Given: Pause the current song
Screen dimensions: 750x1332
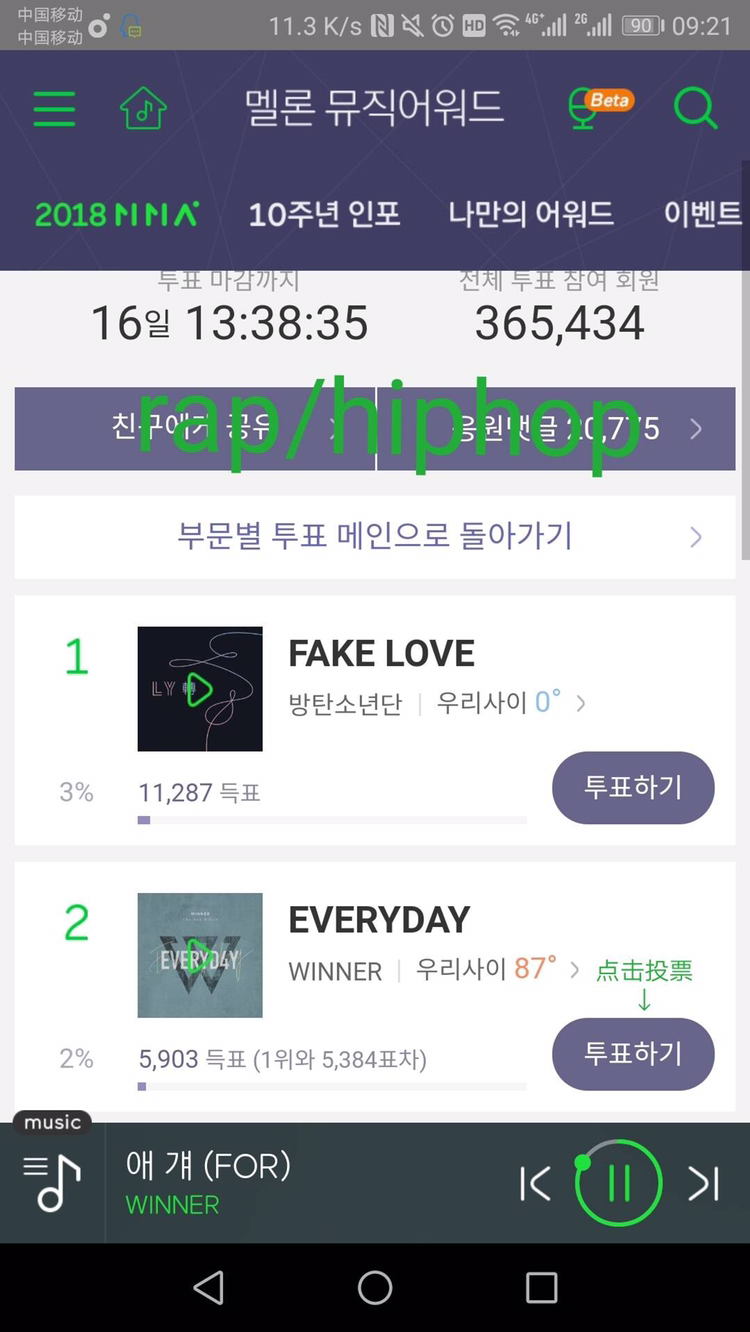Looking at the screenshot, I should click(618, 1184).
